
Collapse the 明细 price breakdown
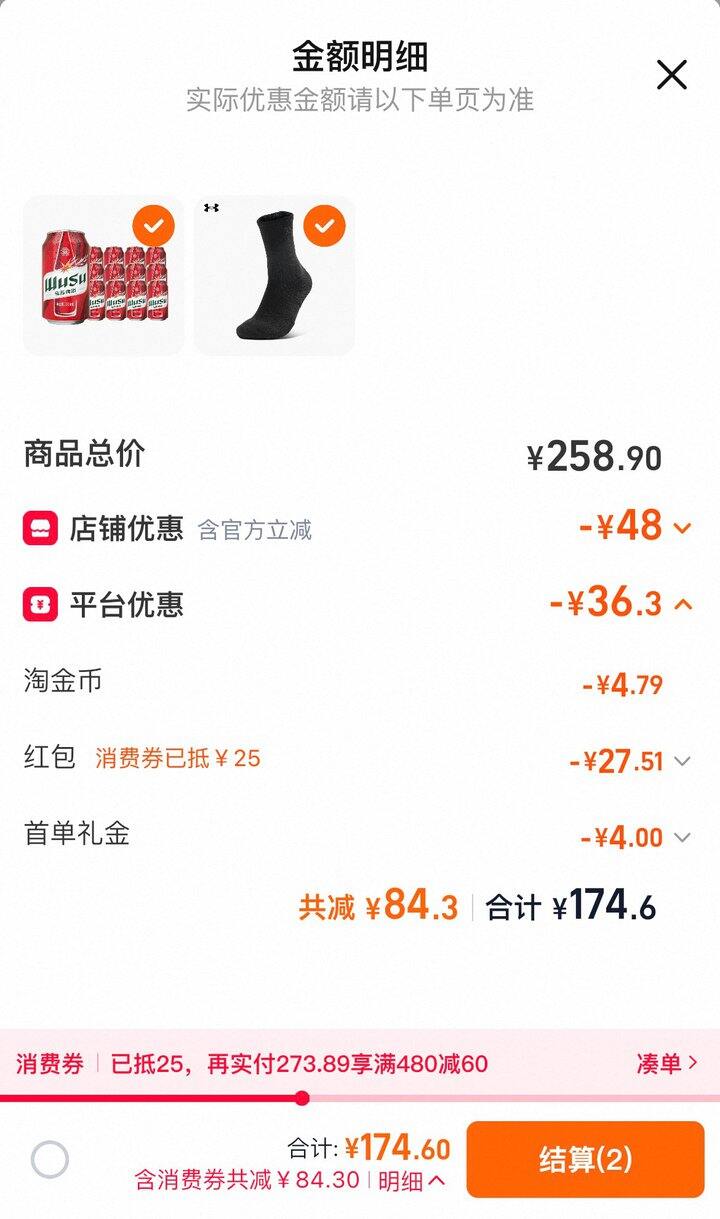(412, 1181)
